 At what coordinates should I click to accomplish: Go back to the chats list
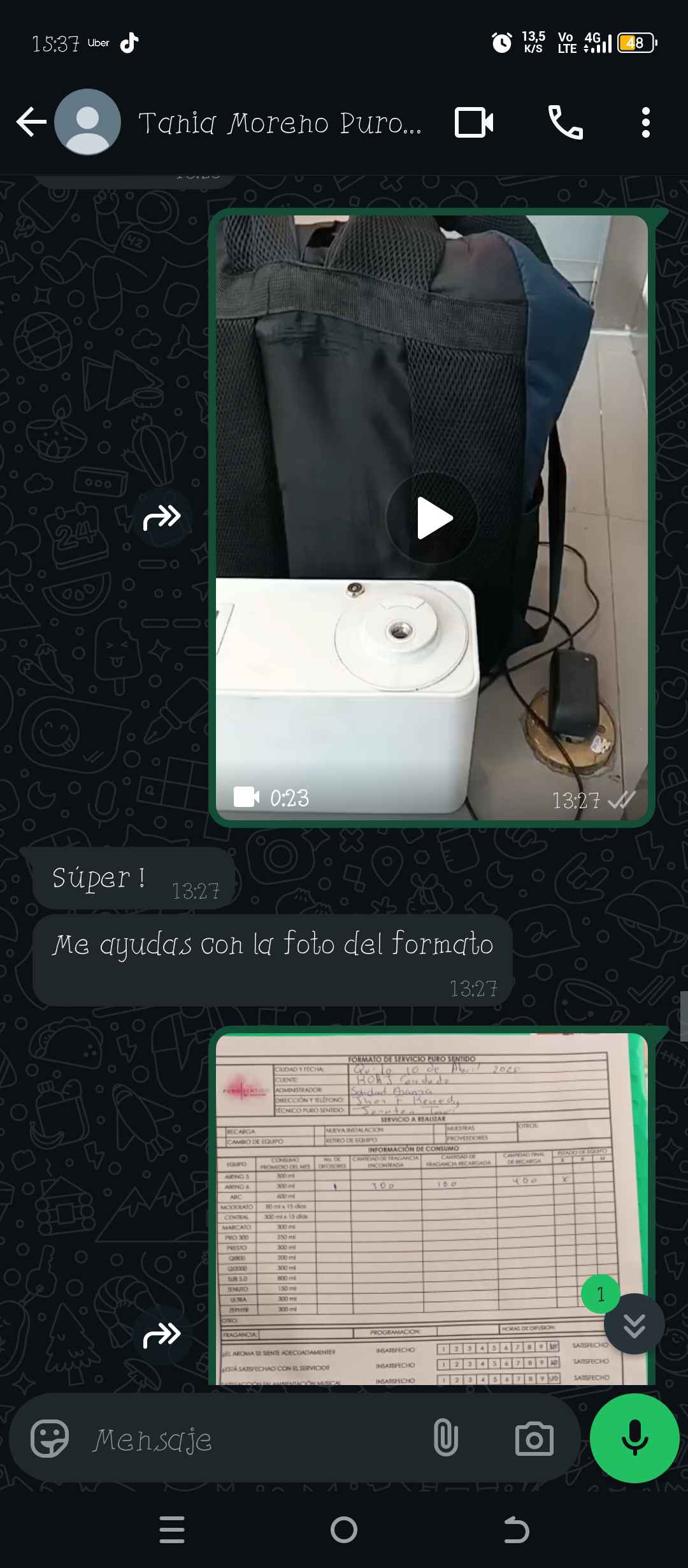pyautogui.click(x=31, y=122)
